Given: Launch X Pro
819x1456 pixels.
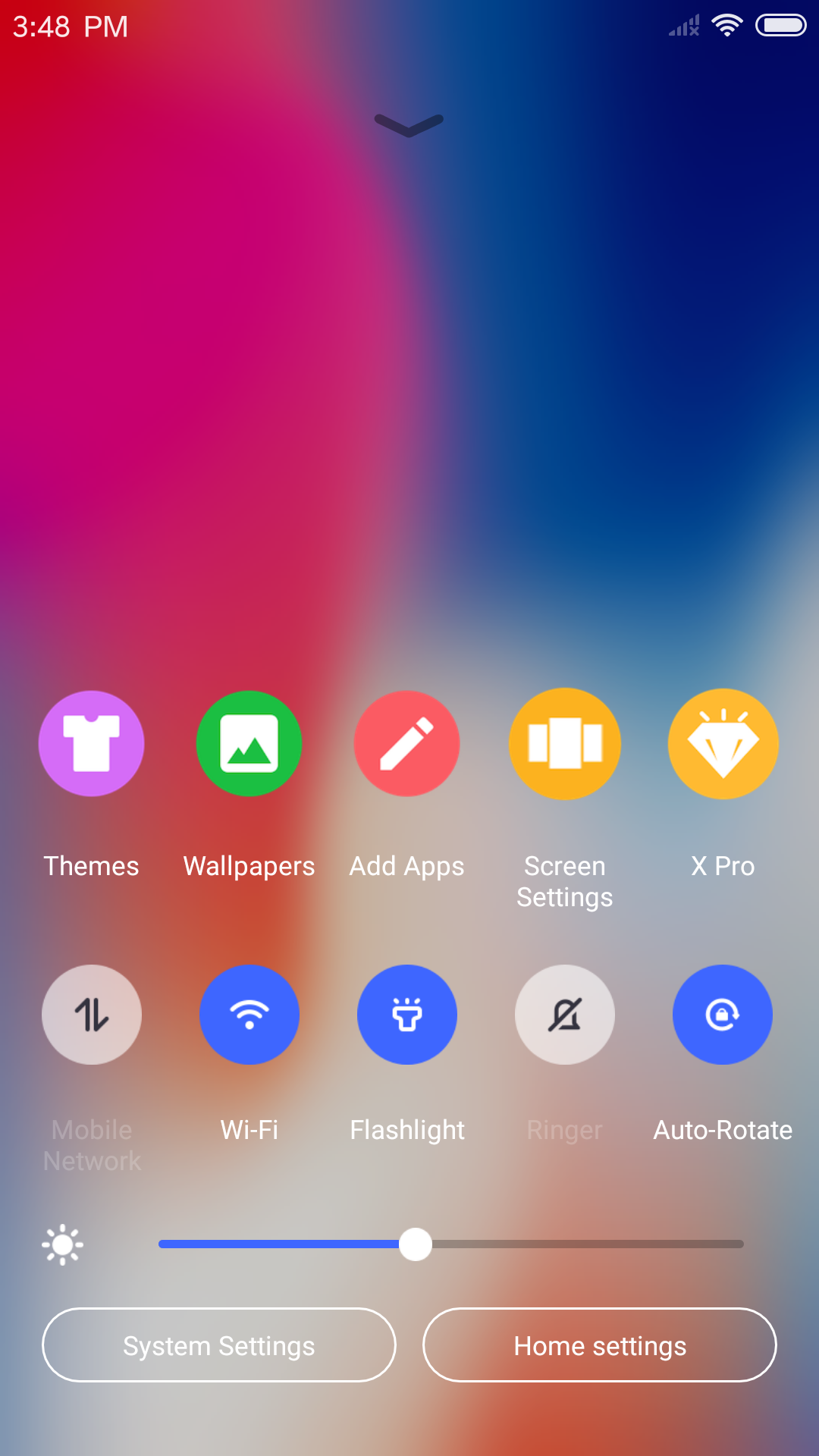Looking at the screenshot, I should coord(722,744).
